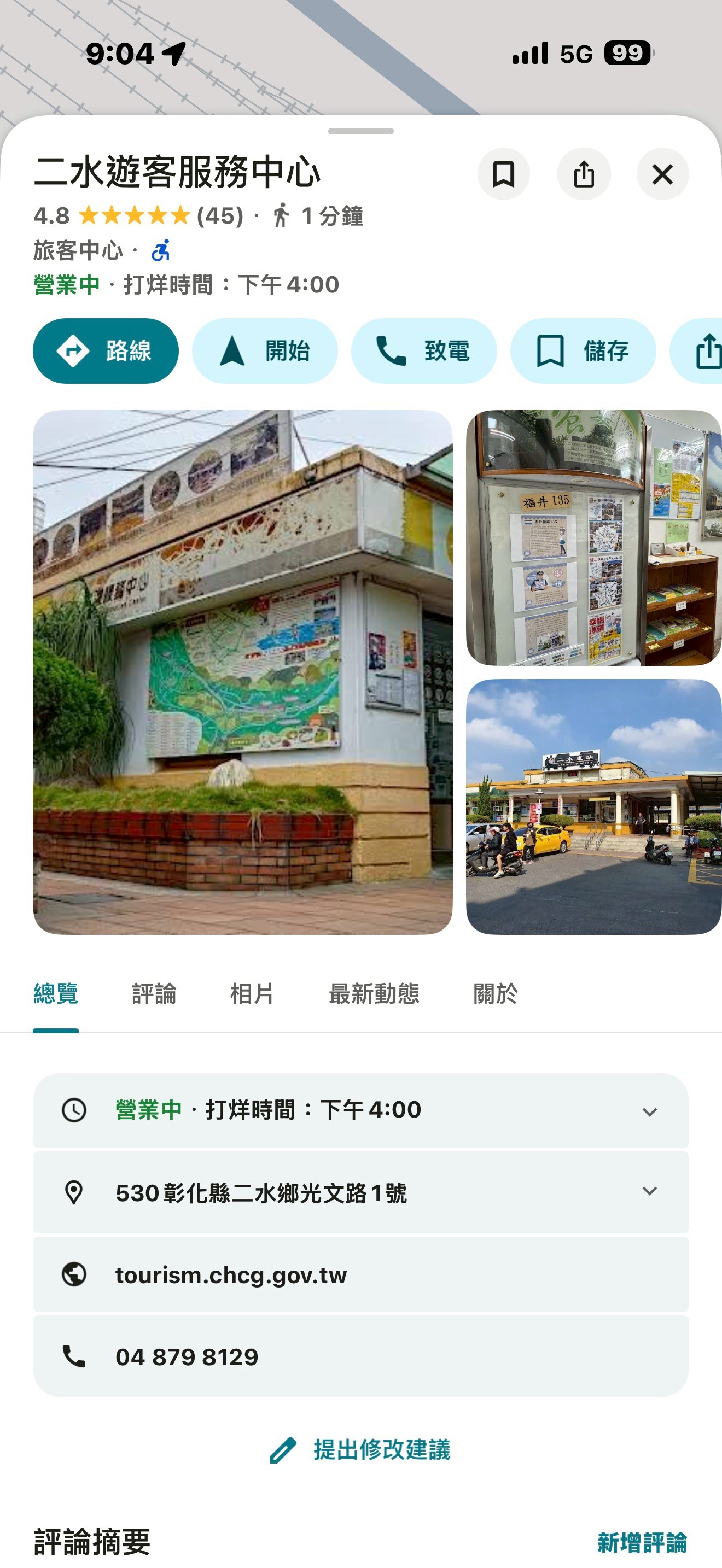Open the large building exterior photo
Image resolution: width=722 pixels, height=1568 pixels.
242,672
